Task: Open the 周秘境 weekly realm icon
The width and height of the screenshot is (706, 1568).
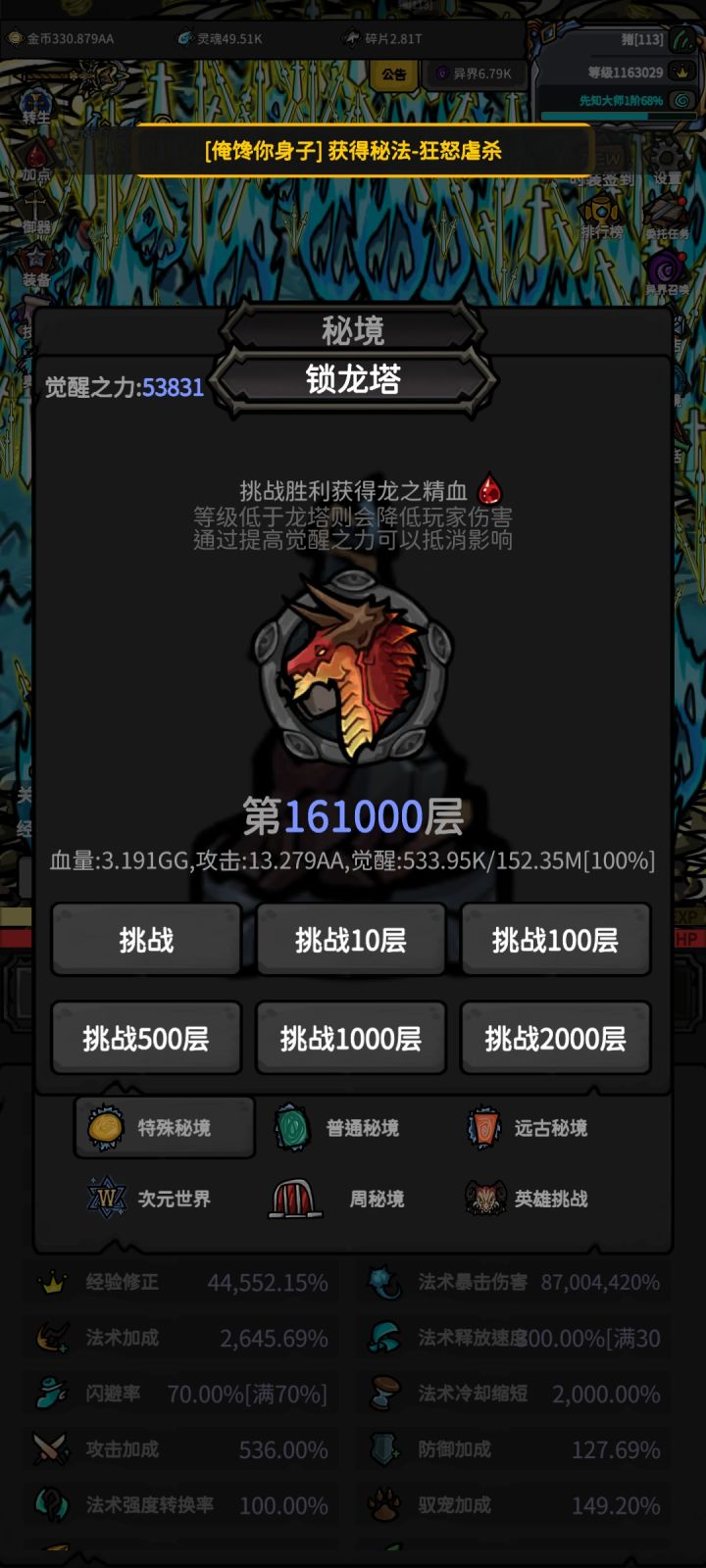Action: pyautogui.click(x=296, y=1199)
